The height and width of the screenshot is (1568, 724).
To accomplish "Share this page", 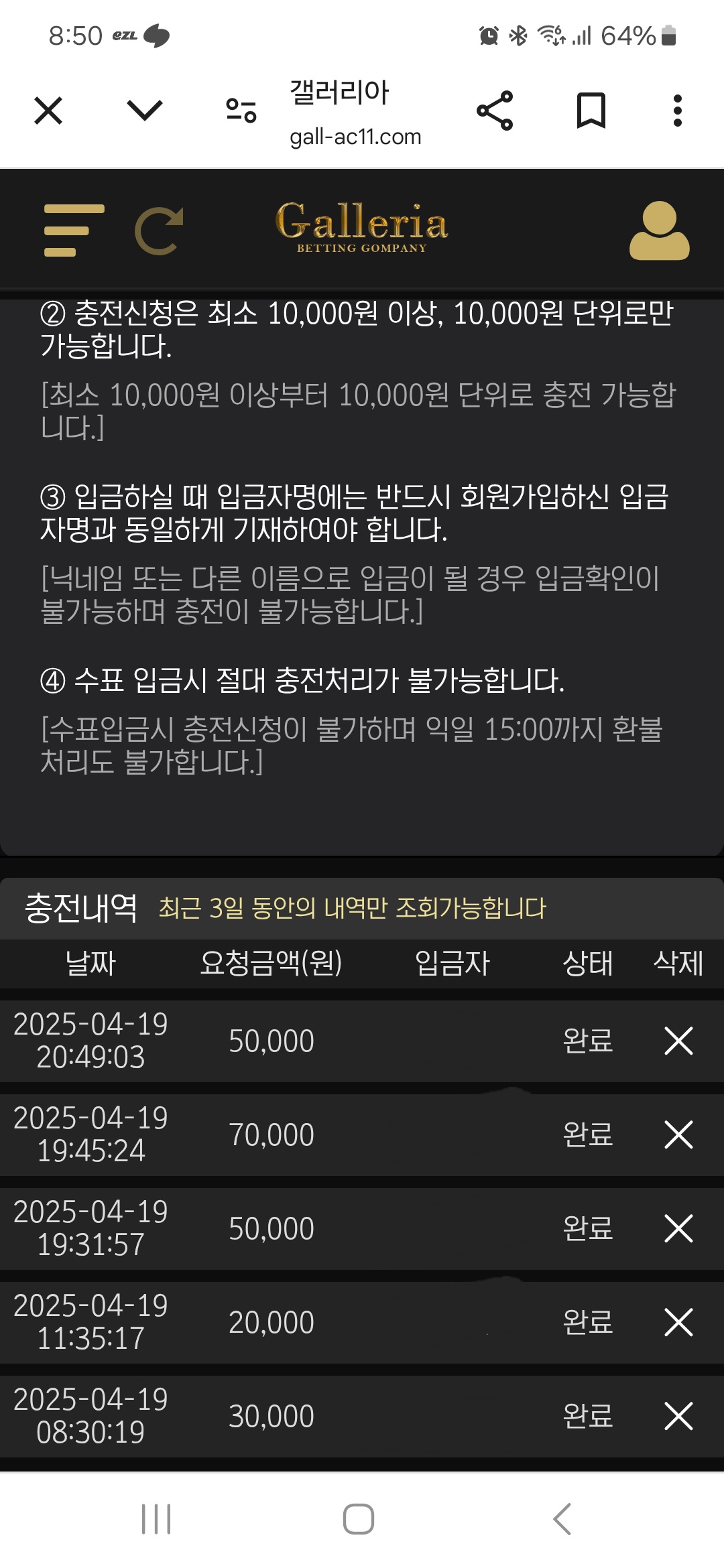I will click(495, 111).
